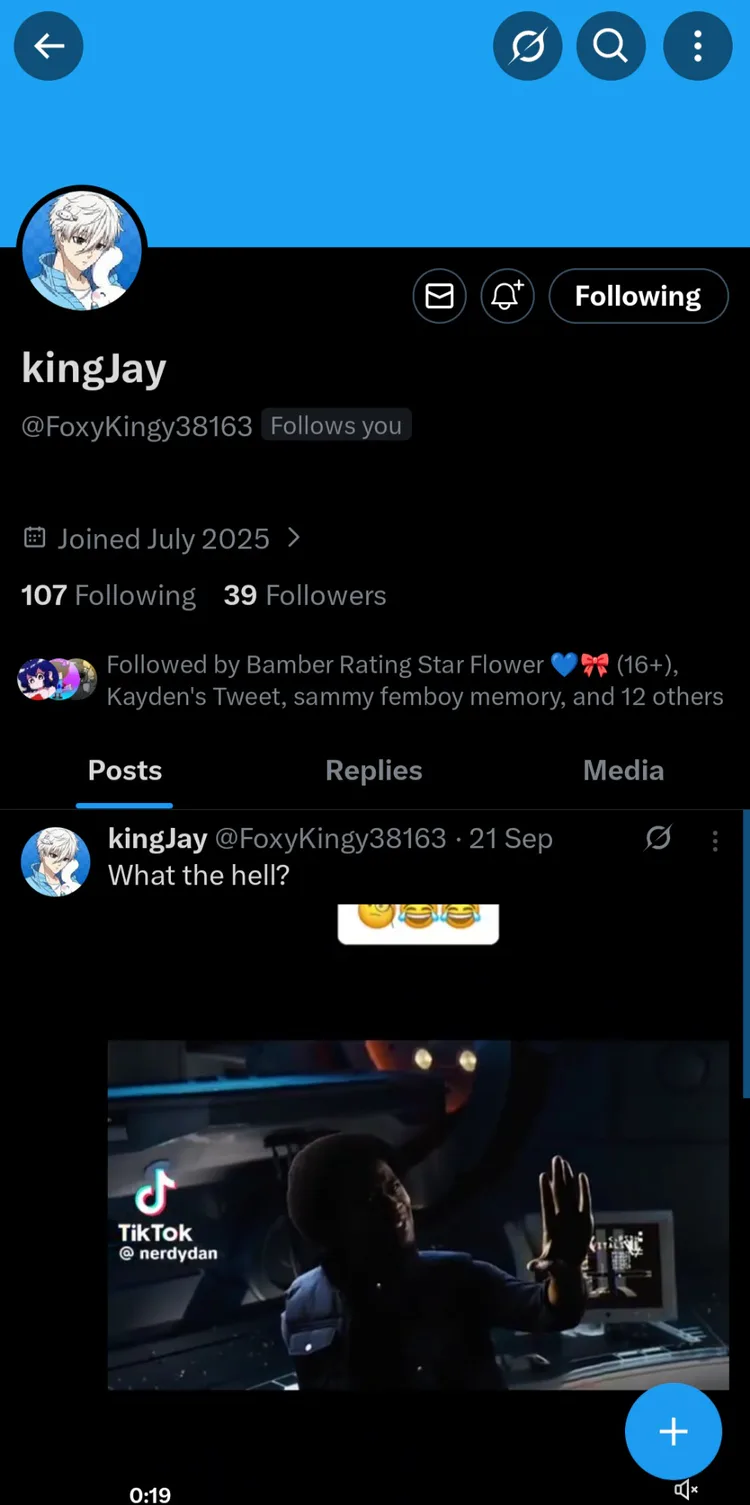View kingJay's large profile picture

click(x=82, y=251)
